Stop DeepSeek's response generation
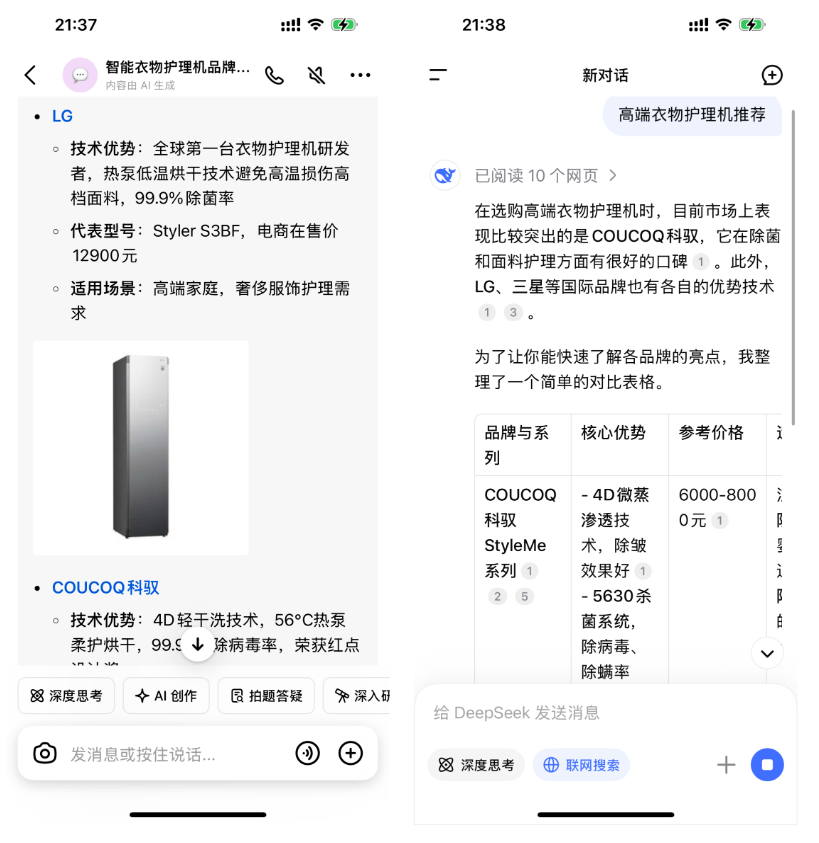819x843 pixels. (767, 765)
